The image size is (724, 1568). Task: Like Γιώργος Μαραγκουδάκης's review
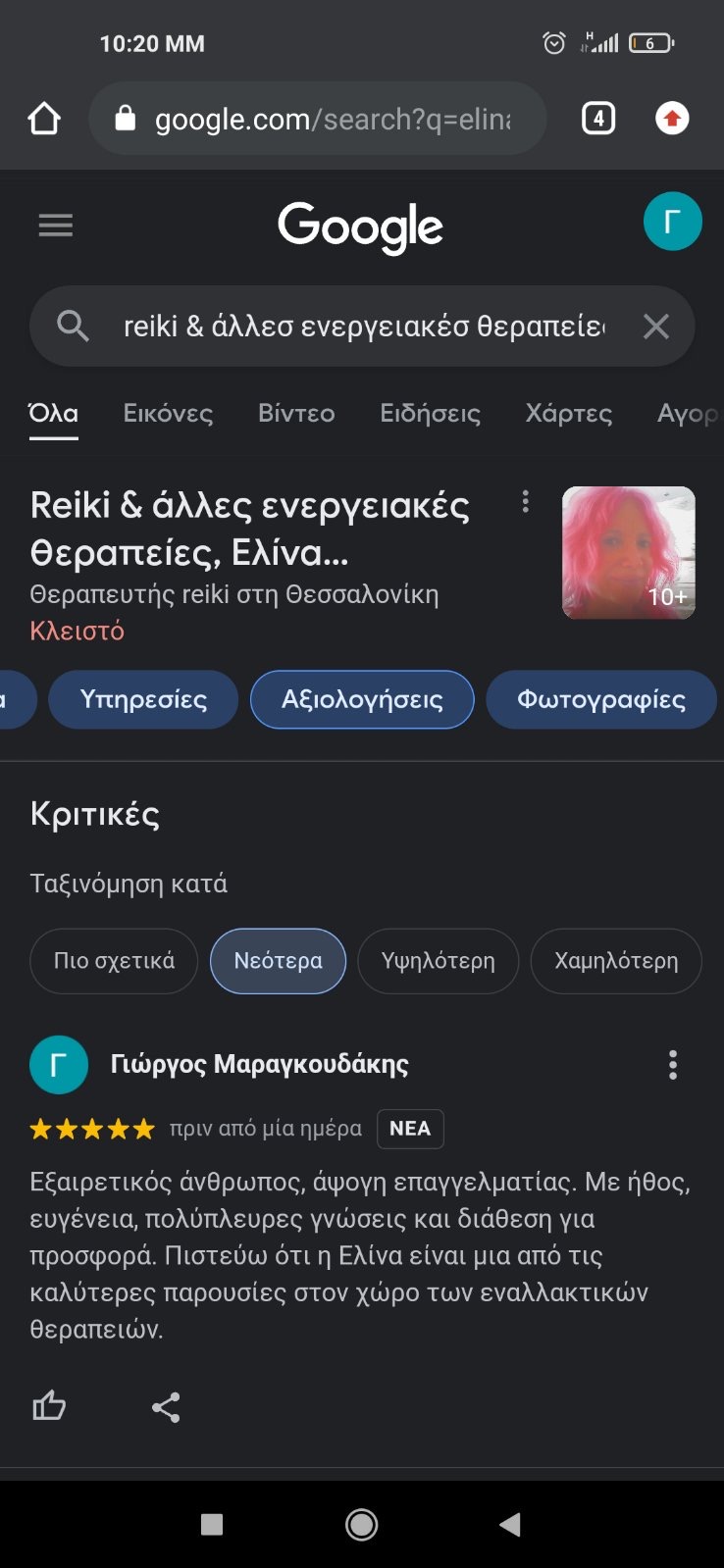pyautogui.click(x=49, y=1407)
